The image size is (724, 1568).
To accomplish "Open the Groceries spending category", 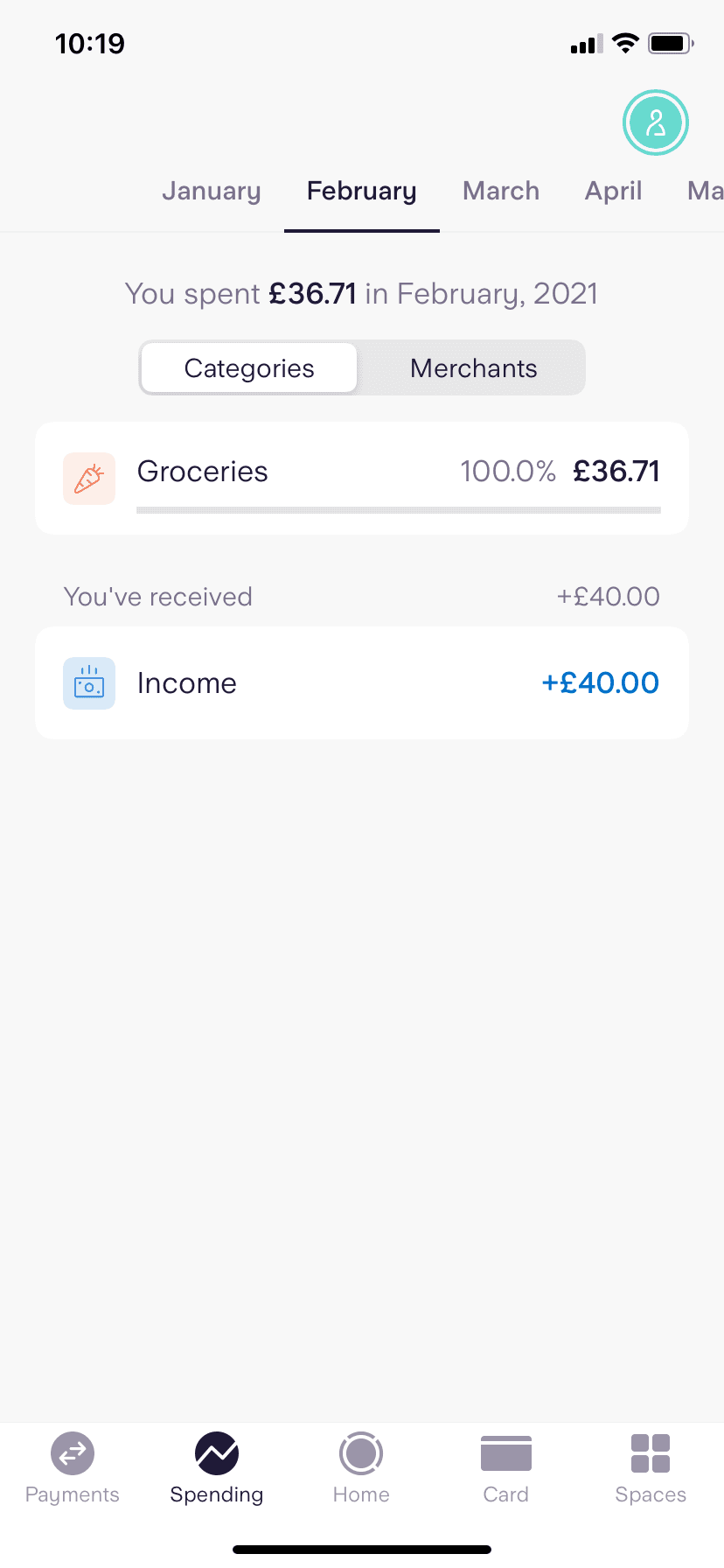I will pos(362,478).
